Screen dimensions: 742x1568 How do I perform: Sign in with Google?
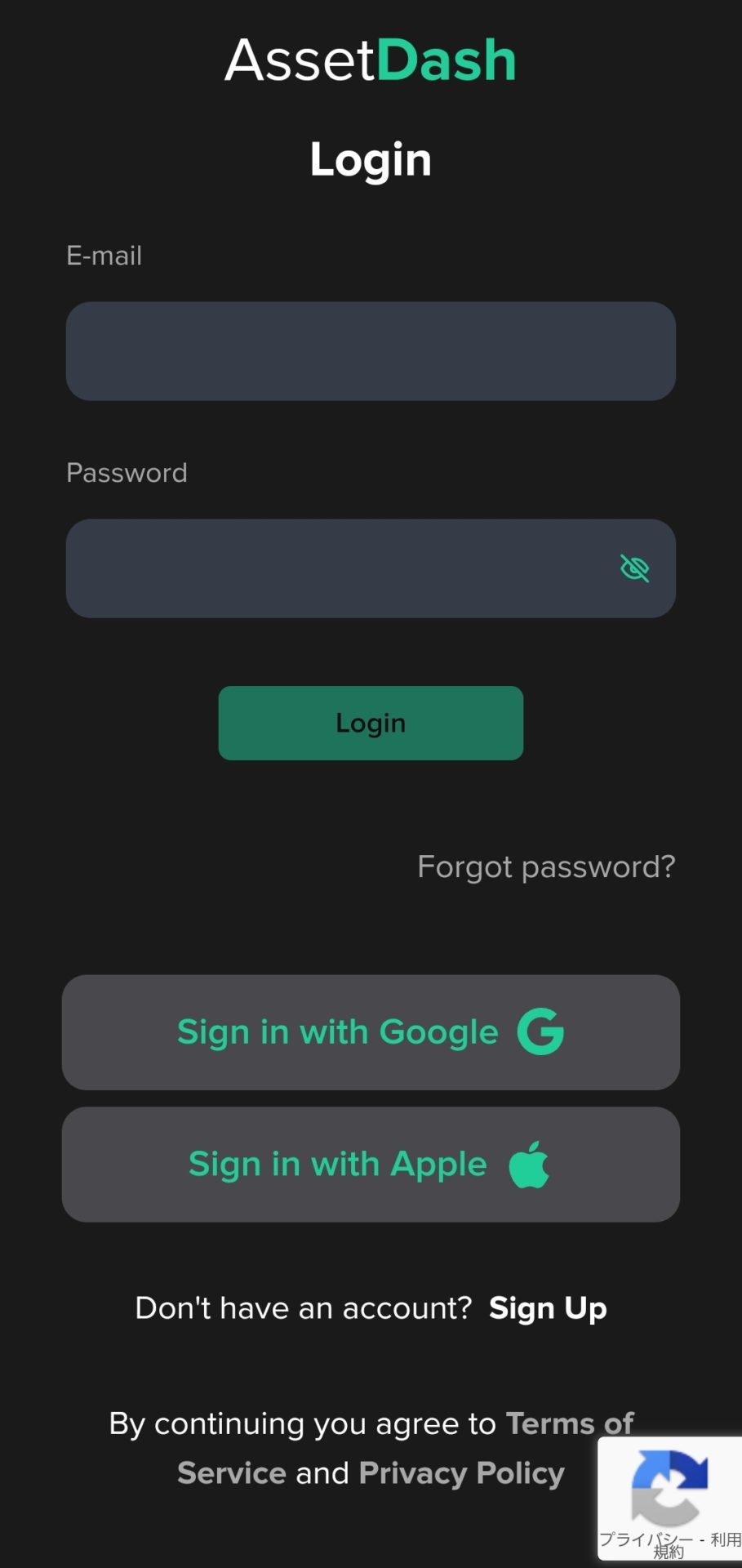371,1032
